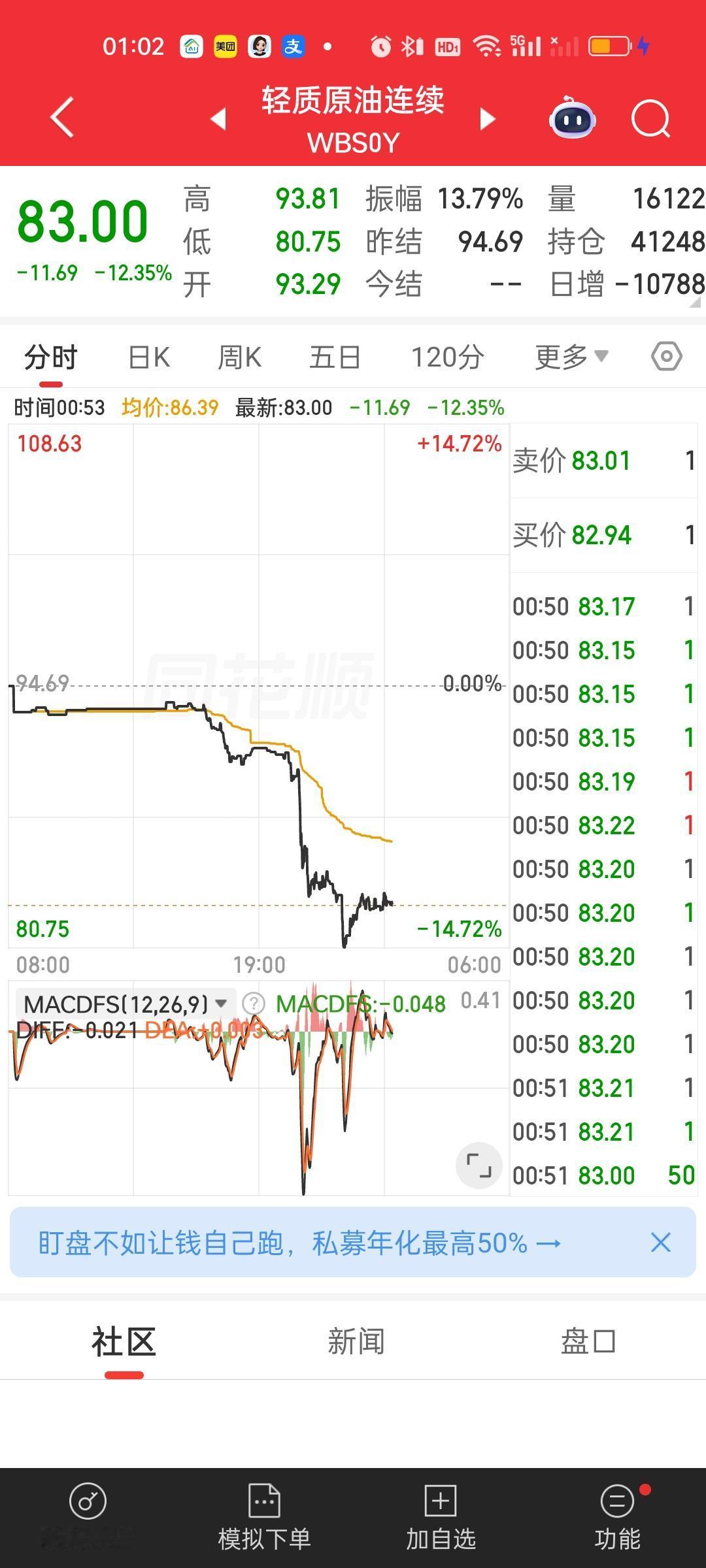Image resolution: width=706 pixels, height=1568 pixels.
Task: Open the AI robot assistant
Action: [x=572, y=118]
